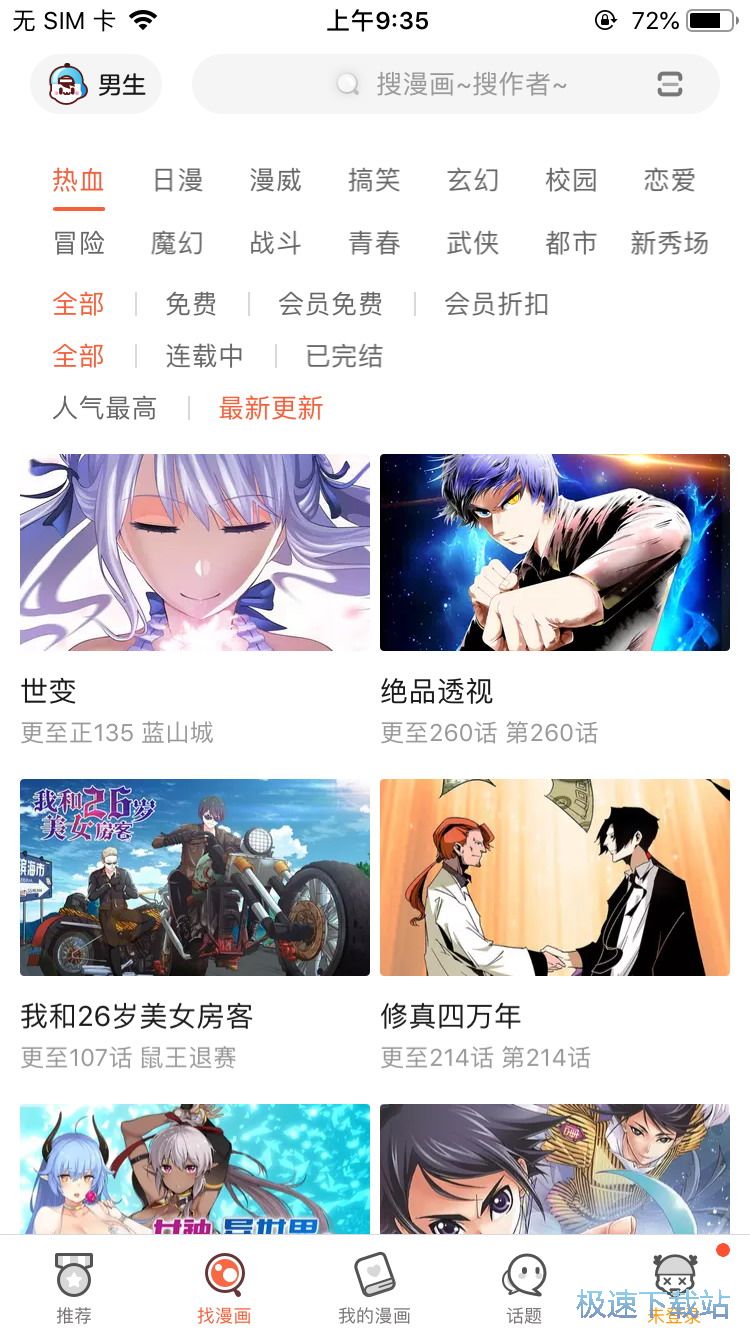Open the 话题 tab
Screen dimensions: 750x1334
(x=524, y=1288)
